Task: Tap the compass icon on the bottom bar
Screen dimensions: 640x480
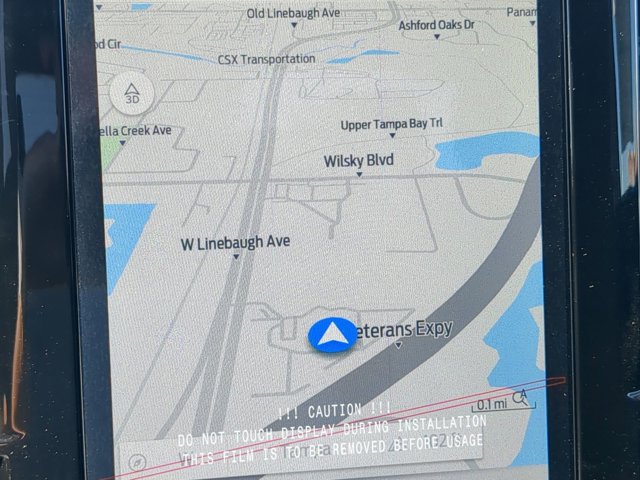Action: 136,460
